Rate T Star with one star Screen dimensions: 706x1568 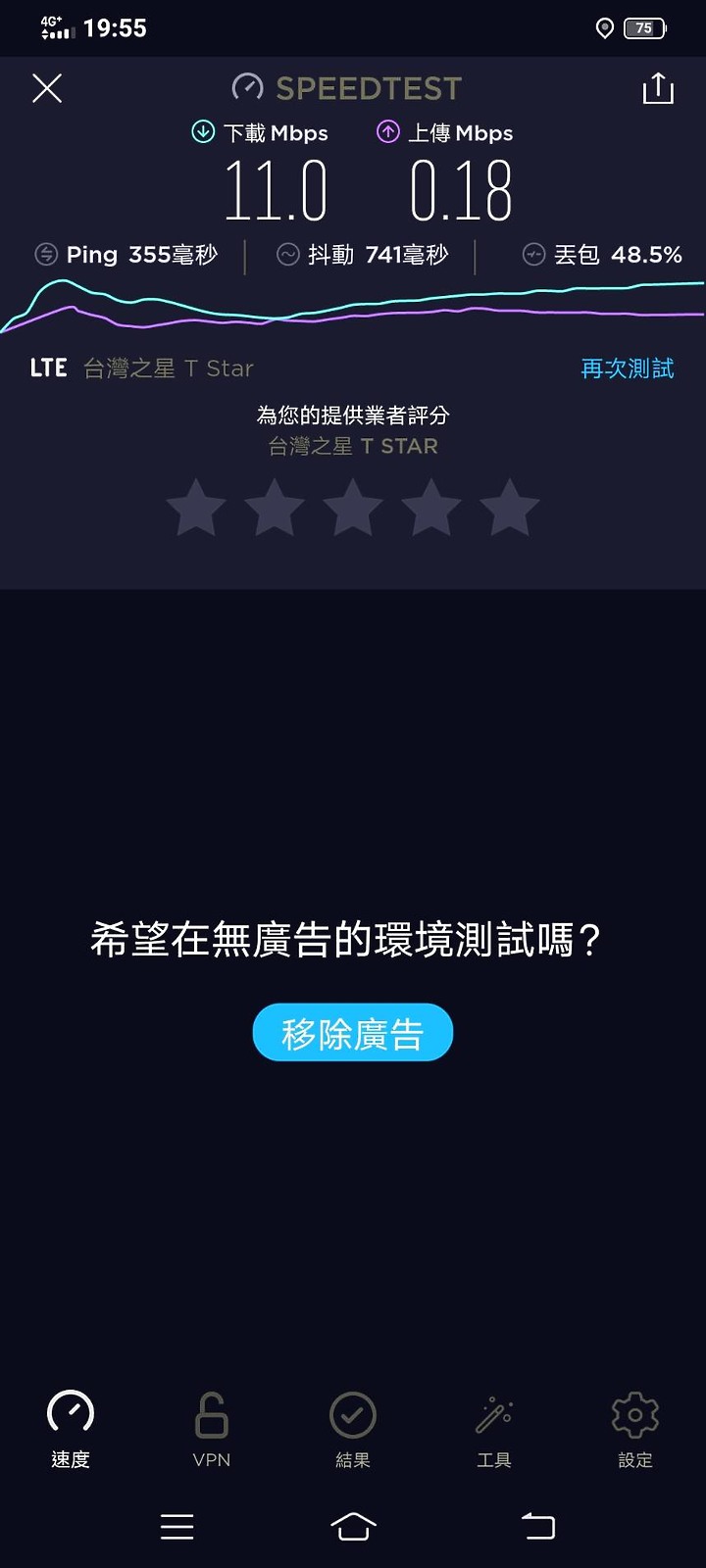[196, 508]
